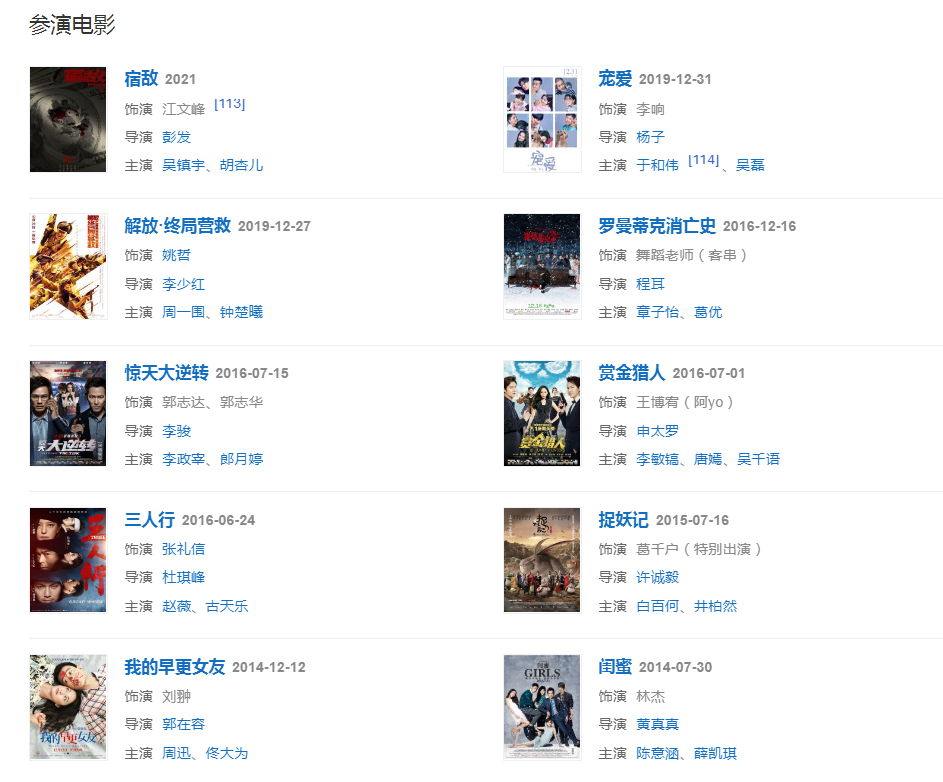Open director 杜琪峰's page
This screenshot has height=782, width=943.
tap(183, 577)
